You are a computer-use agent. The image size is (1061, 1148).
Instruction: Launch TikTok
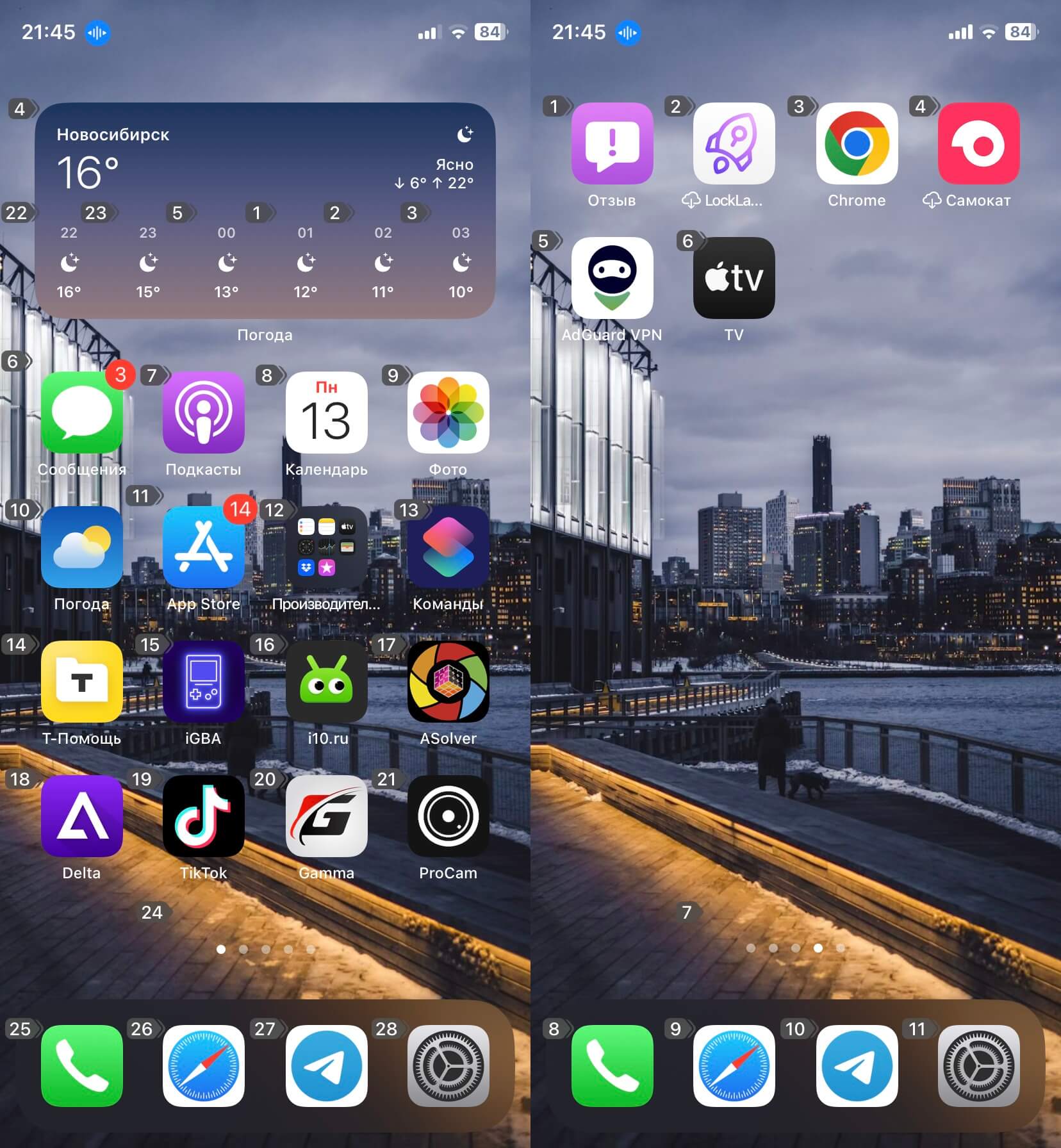coord(203,816)
